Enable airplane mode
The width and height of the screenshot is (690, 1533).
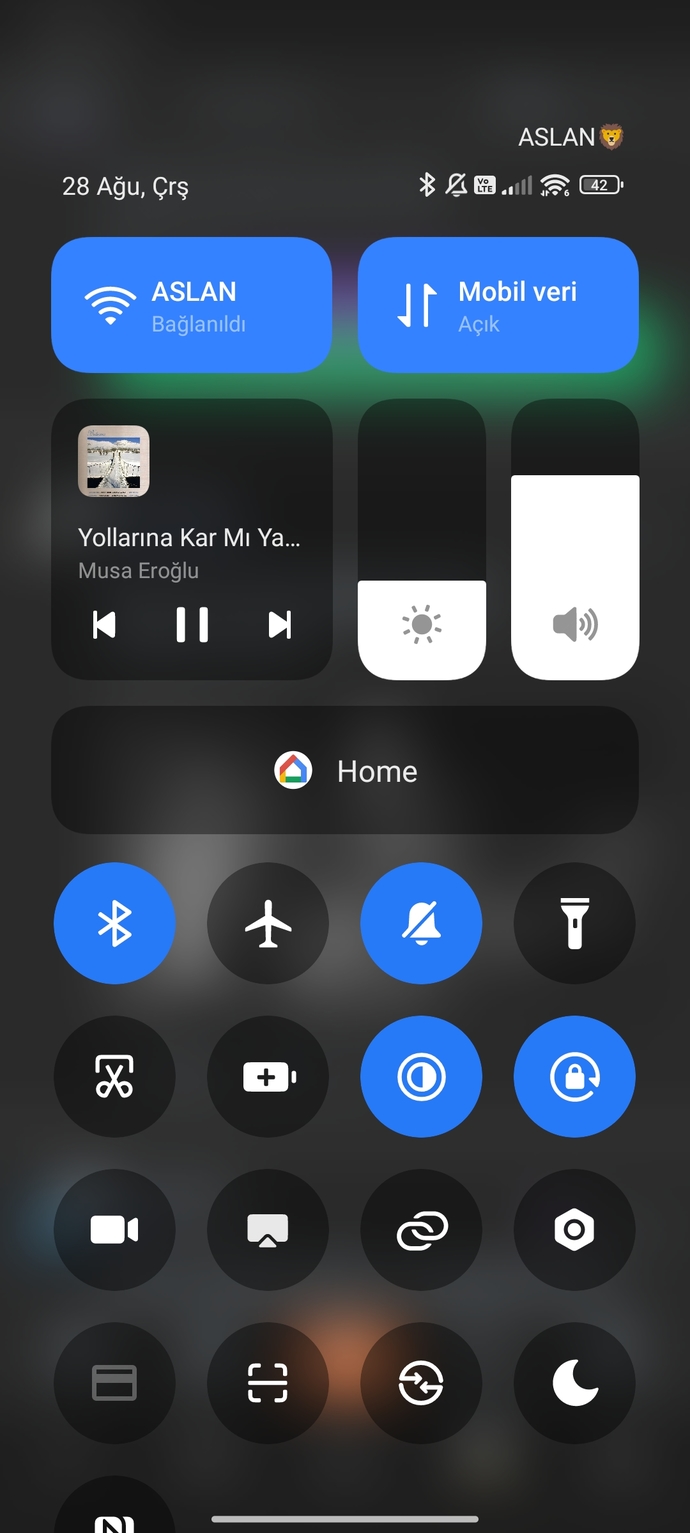[x=268, y=923]
